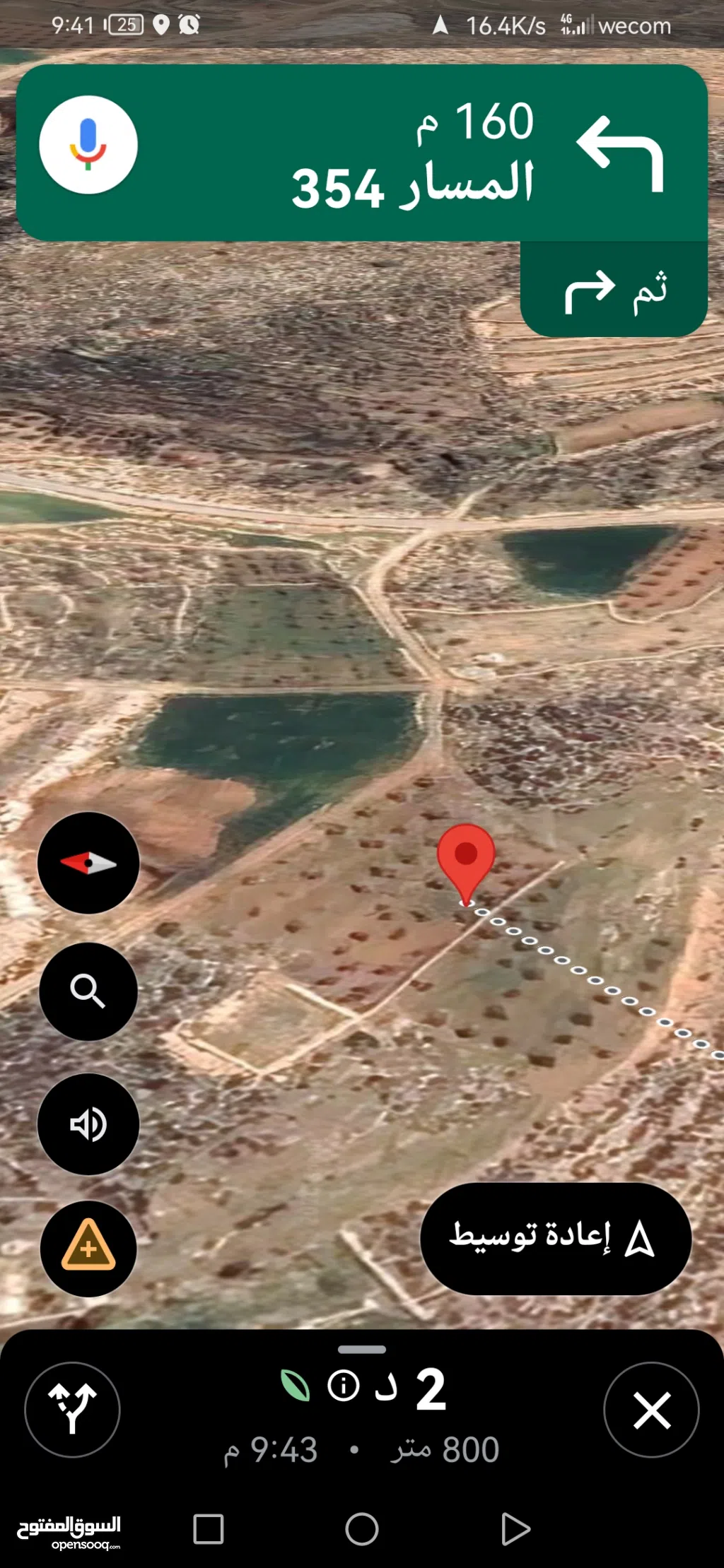Show alternate routes

(72, 1409)
